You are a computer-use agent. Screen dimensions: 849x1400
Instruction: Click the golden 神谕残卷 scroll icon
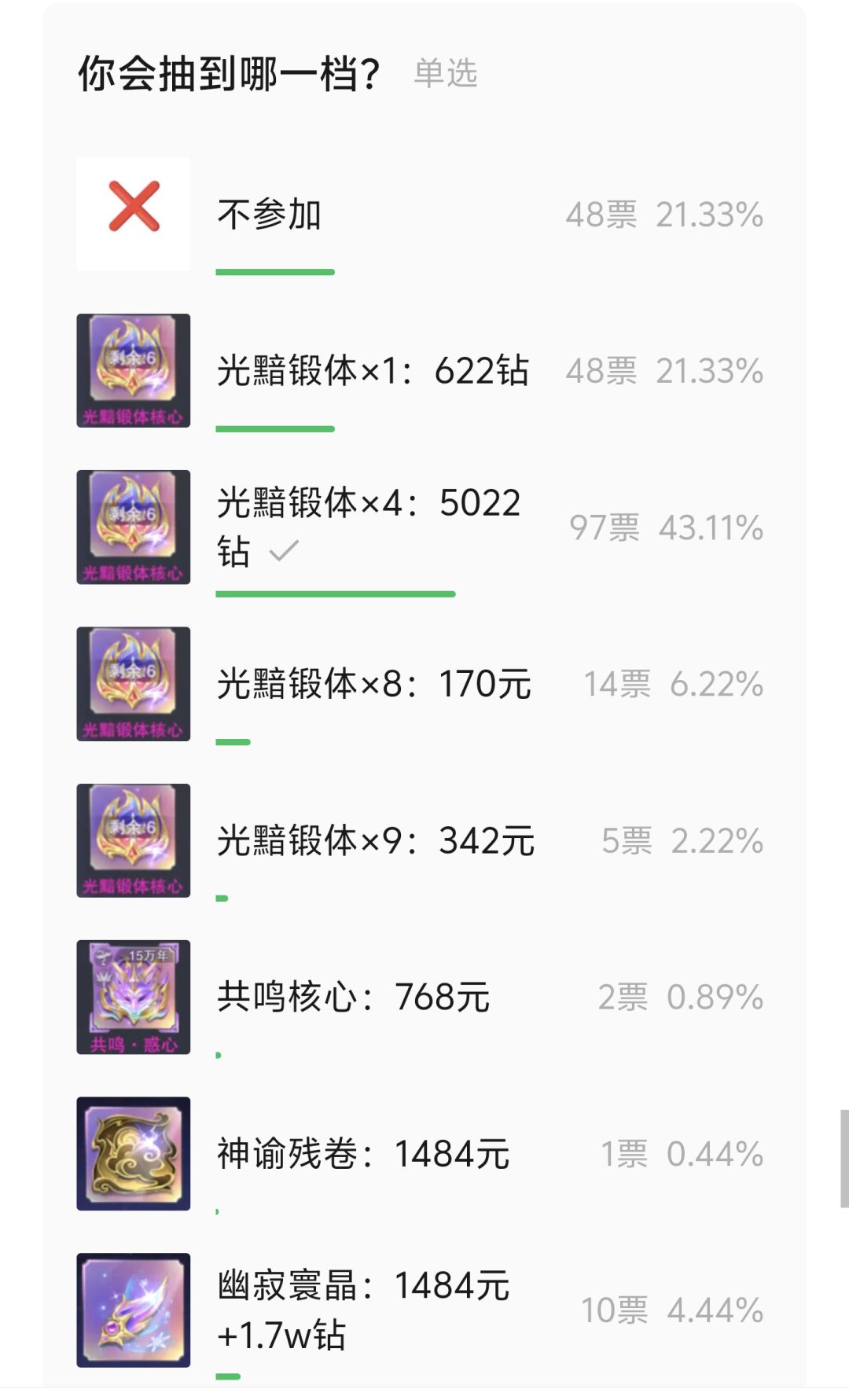coord(133,1154)
